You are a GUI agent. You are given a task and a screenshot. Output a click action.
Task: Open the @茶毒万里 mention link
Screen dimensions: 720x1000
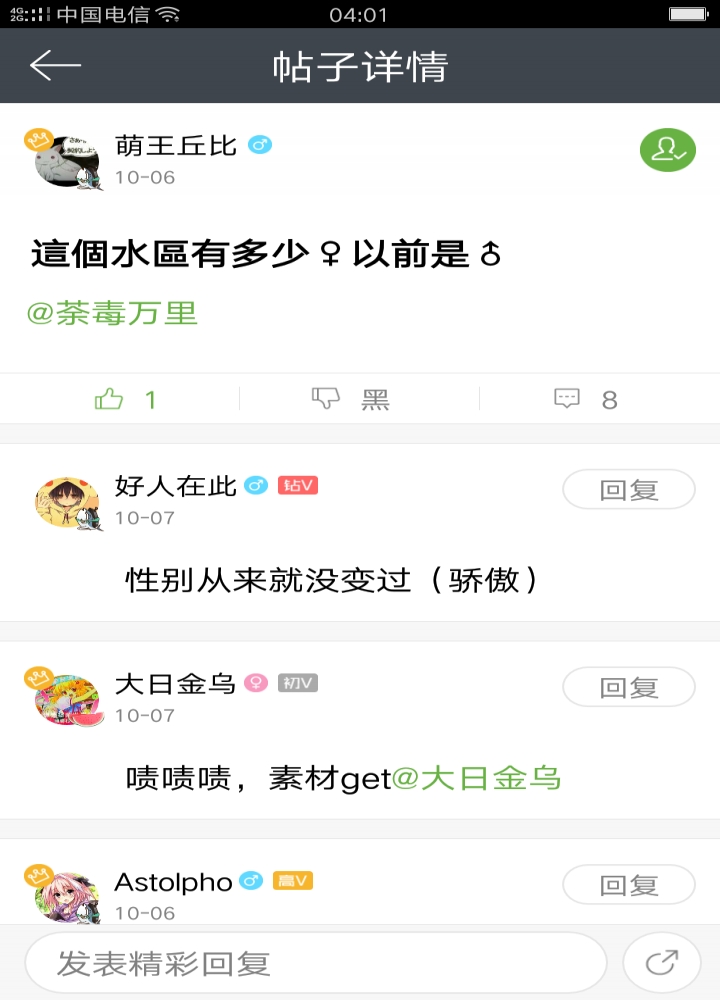[x=112, y=312]
